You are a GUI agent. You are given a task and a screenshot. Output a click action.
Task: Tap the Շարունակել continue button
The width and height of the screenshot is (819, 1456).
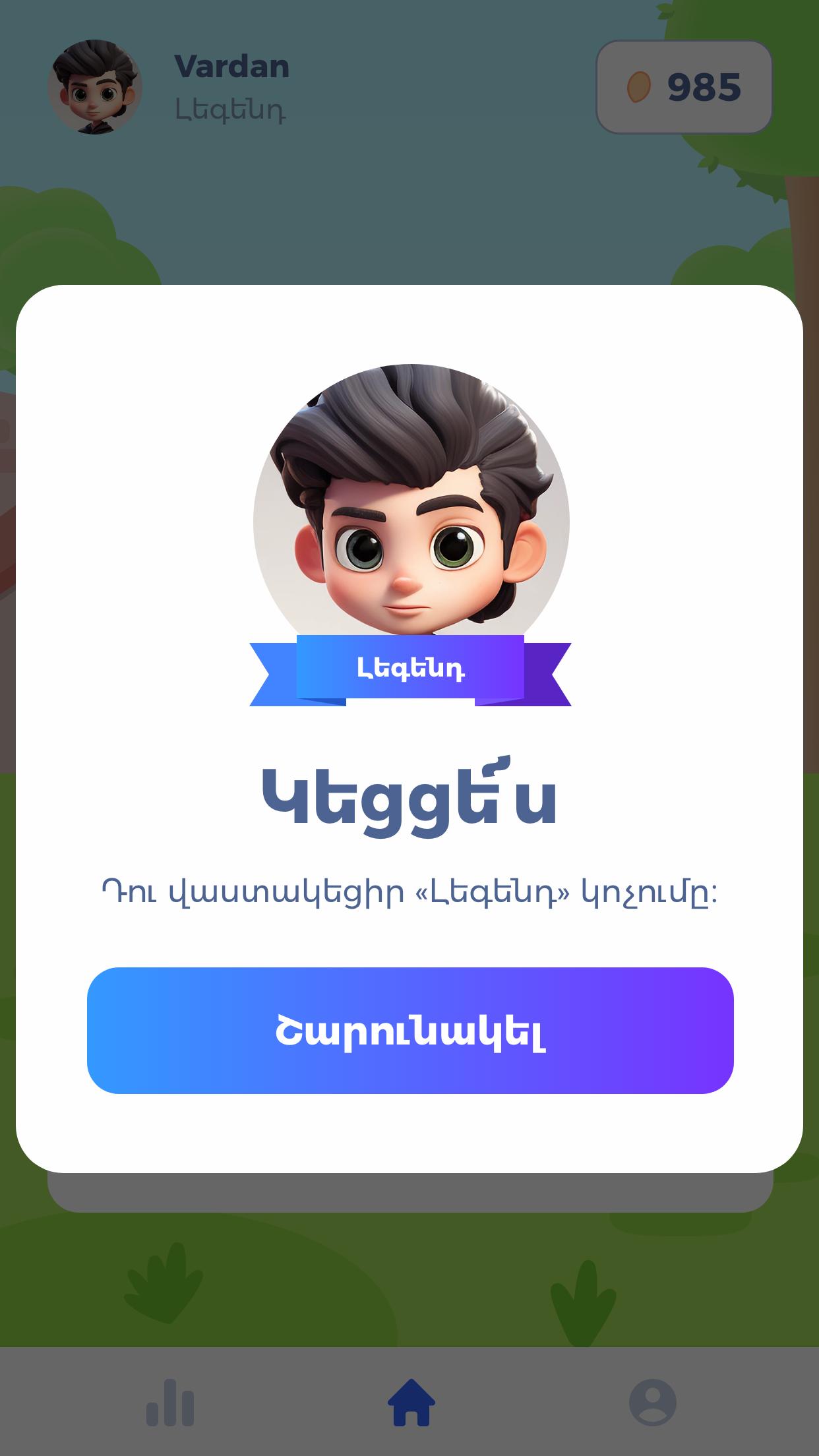[410, 1031]
